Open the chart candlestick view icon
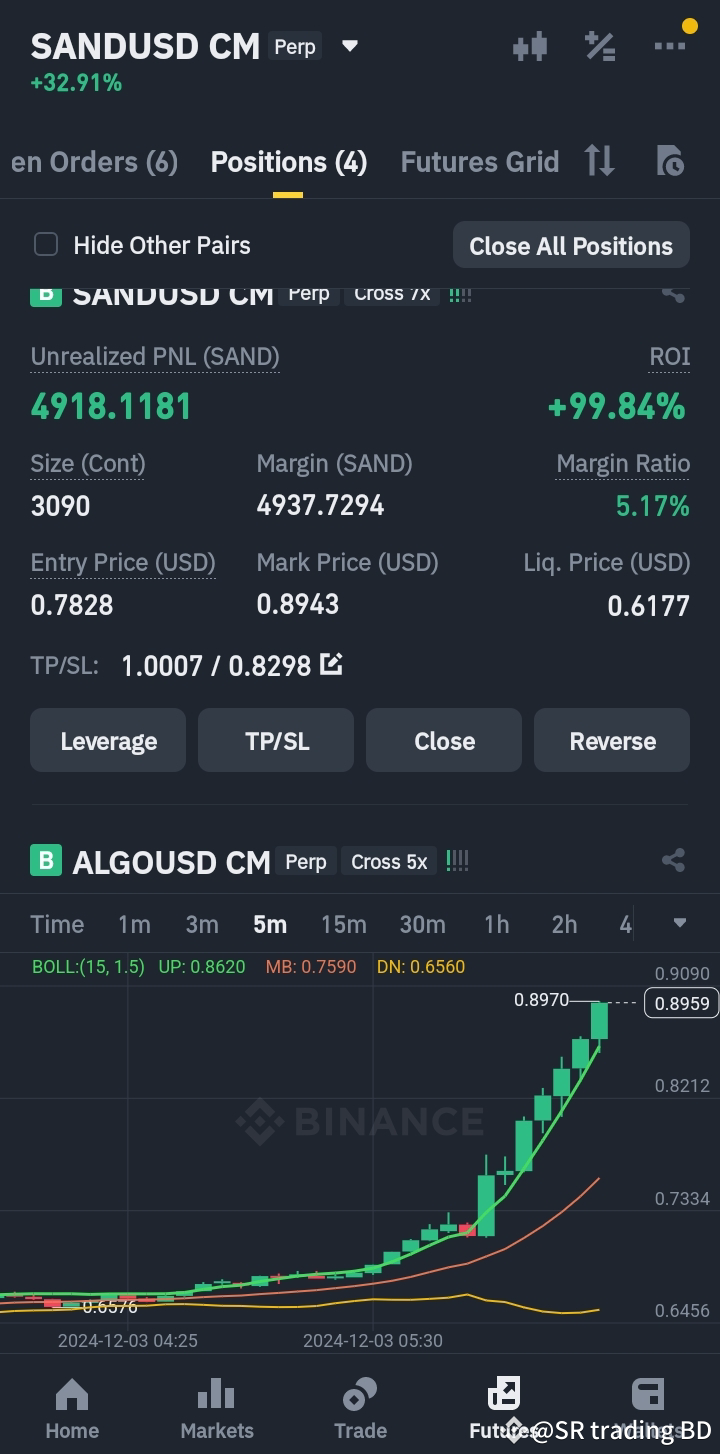The height and width of the screenshot is (1454, 720). tap(530, 46)
